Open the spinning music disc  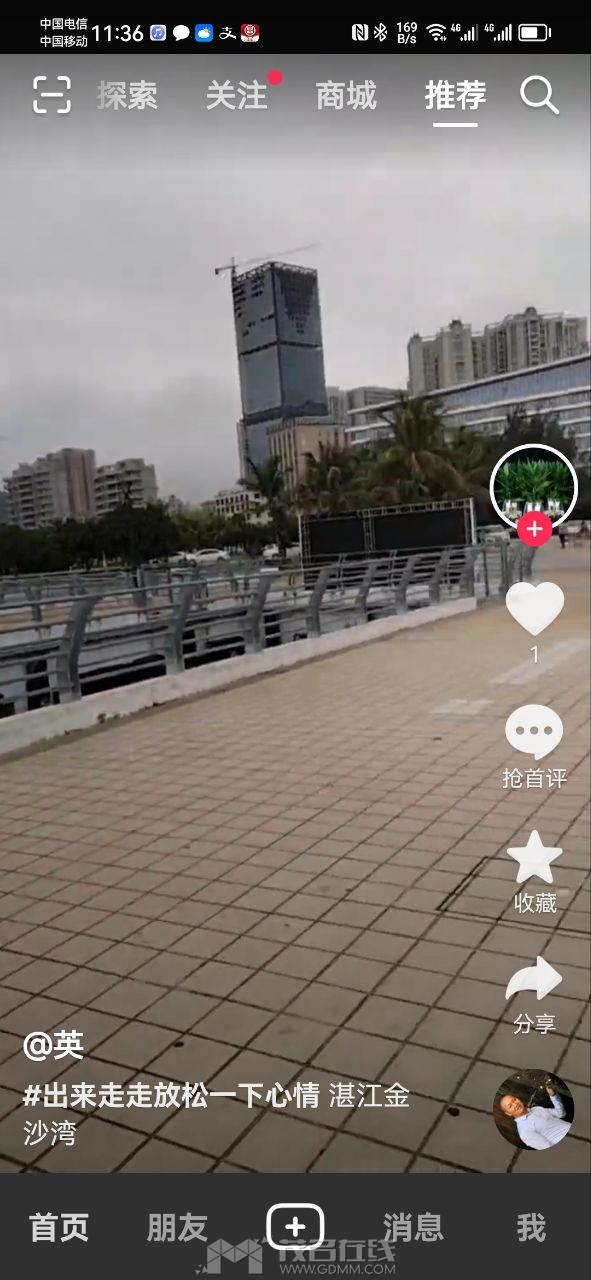(534, 1109)
